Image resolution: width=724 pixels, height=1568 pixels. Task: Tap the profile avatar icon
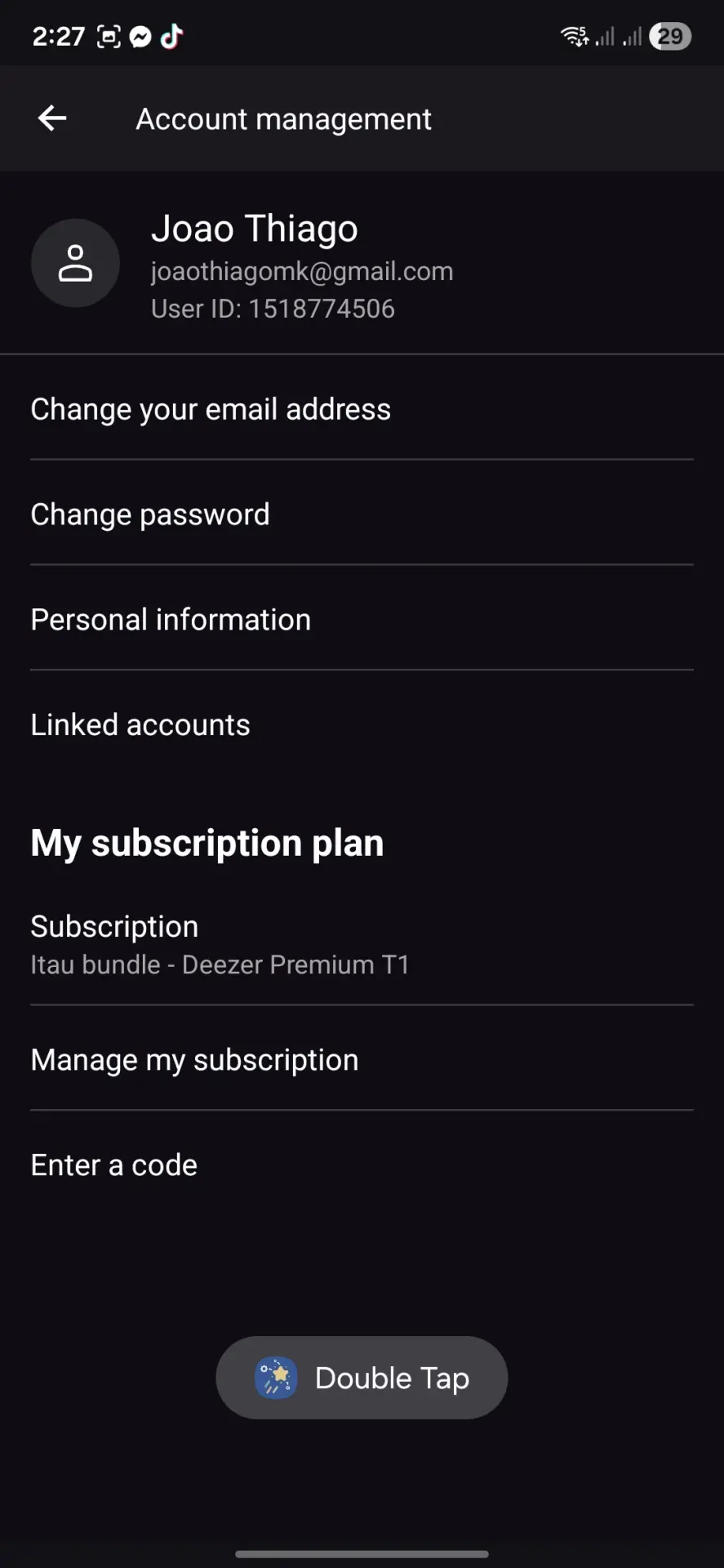(75, 263)
